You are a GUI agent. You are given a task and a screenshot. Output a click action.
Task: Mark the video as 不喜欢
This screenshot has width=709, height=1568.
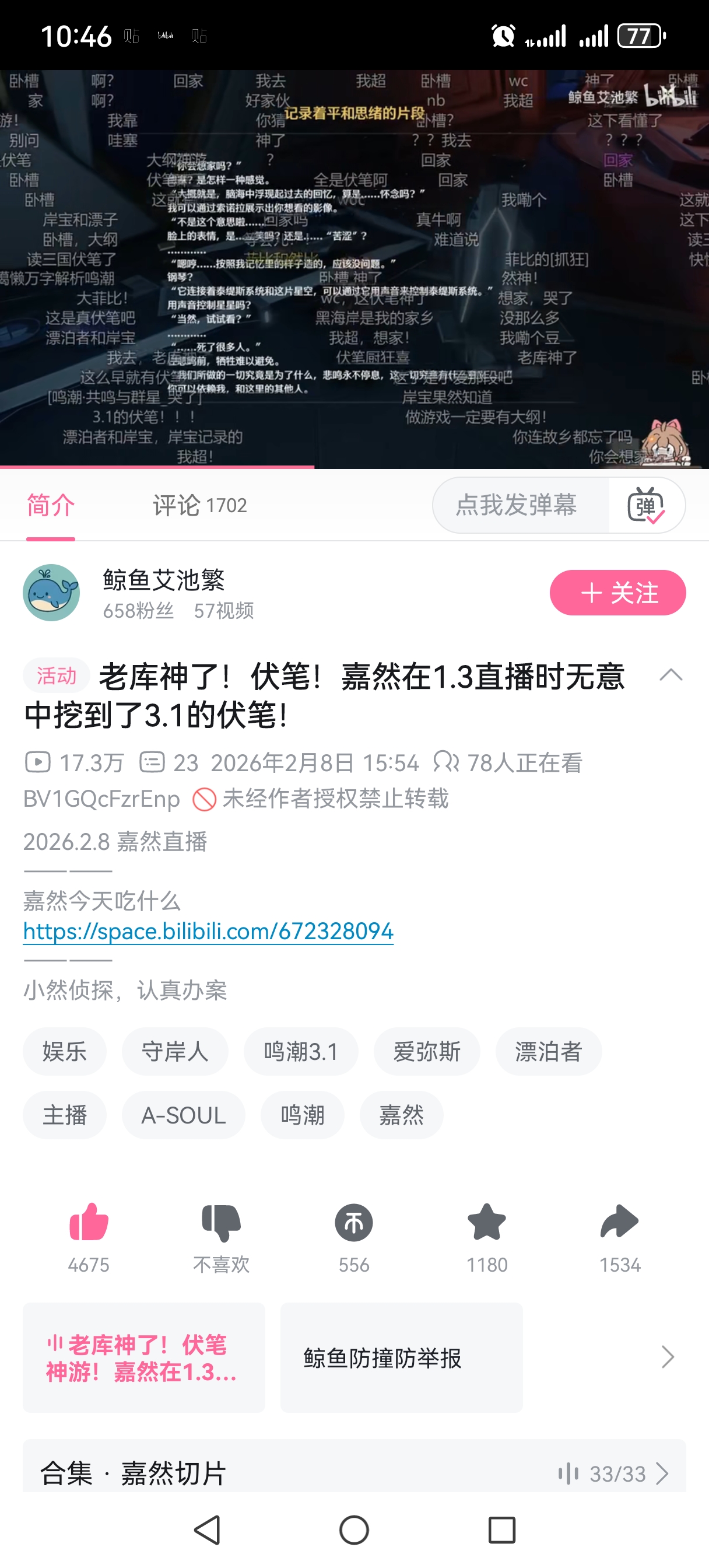[221, 1222]
